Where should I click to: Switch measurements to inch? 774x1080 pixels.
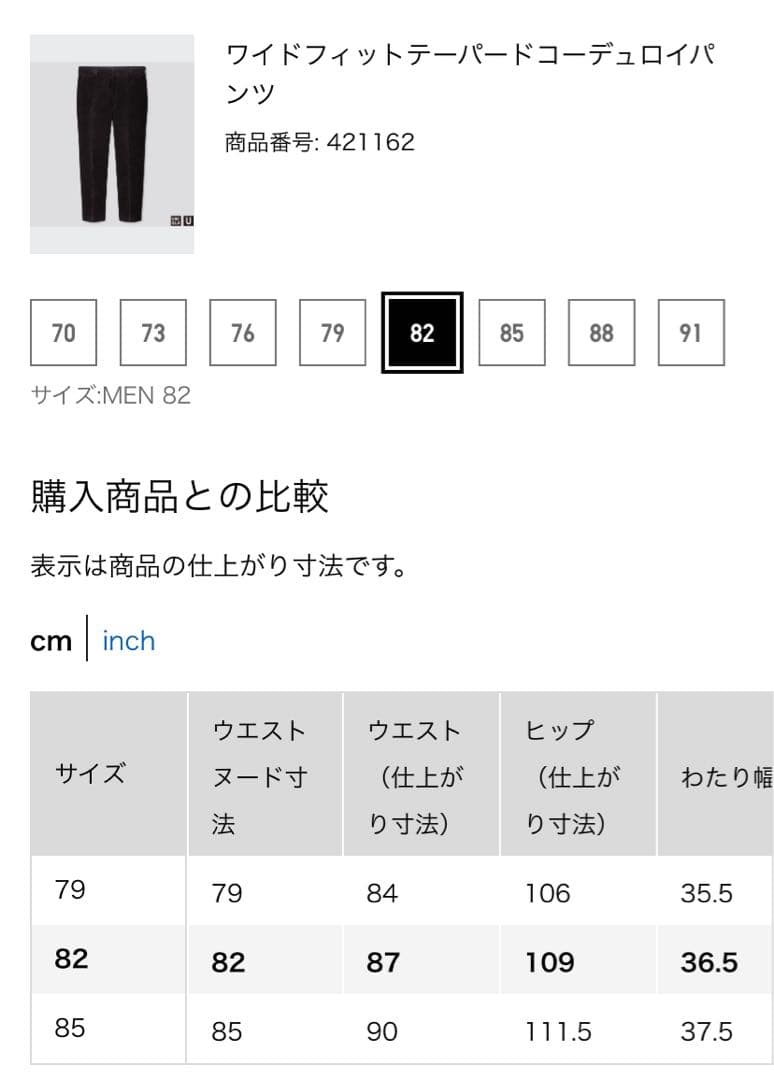(x=129, y=640)
